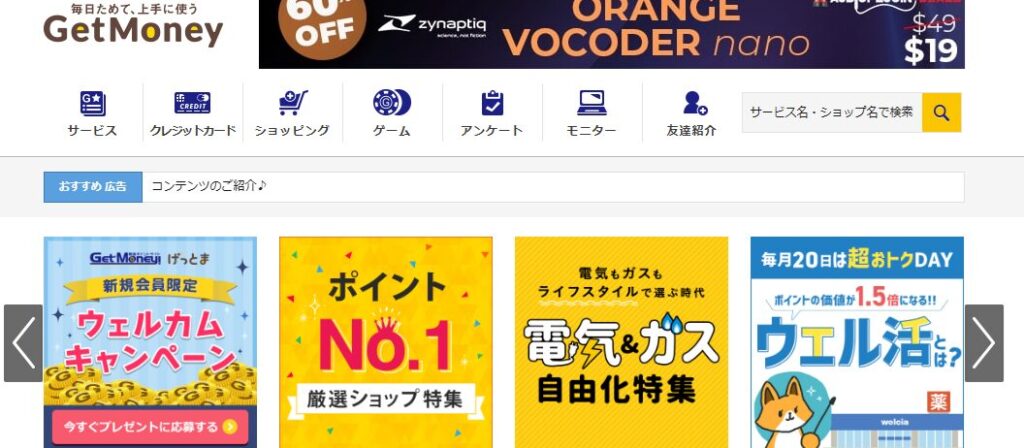Open the ウェル活とは? banner
Viewport: 1024px width, 448px height.
pos(857,342)
